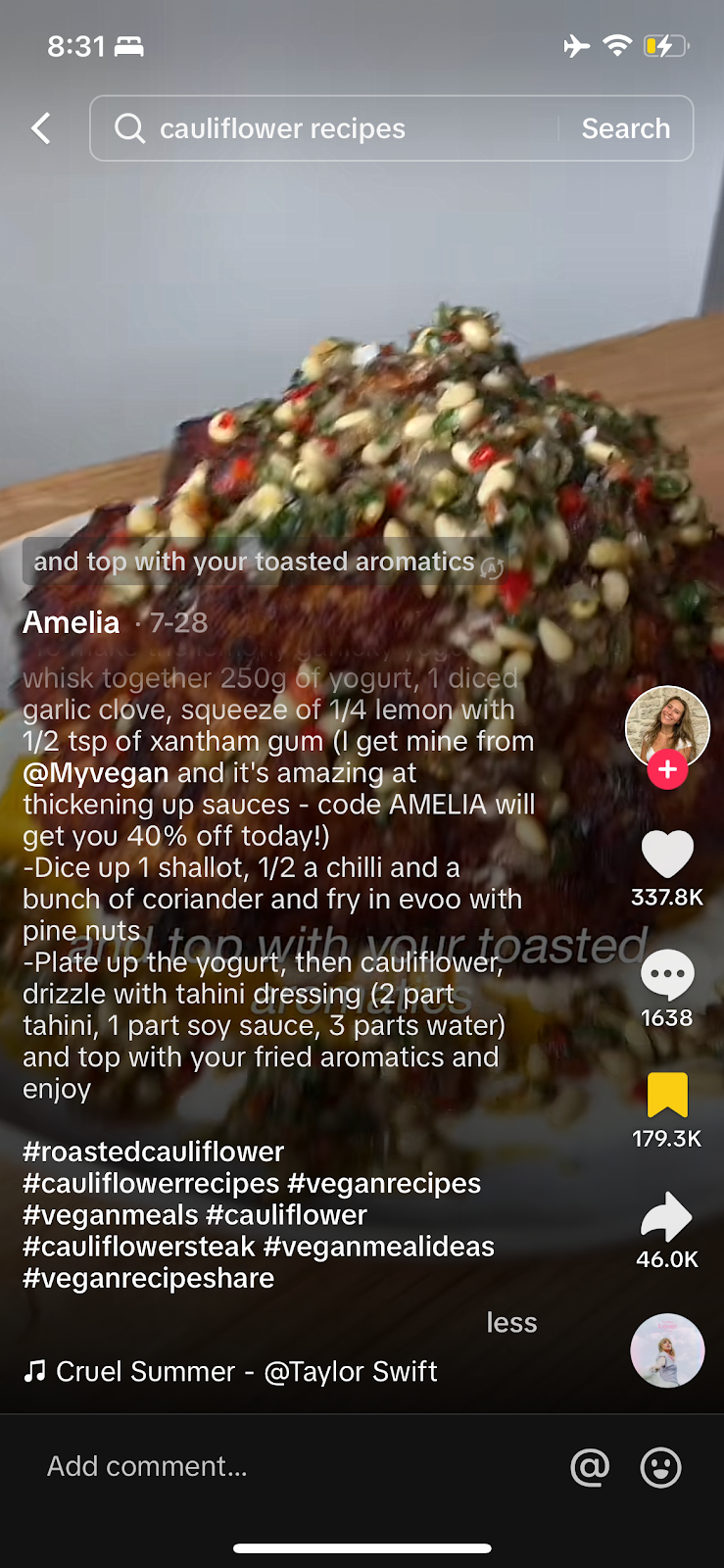Go back using the arrow
Screen dimensions: 724x1568
click(41, 128)
